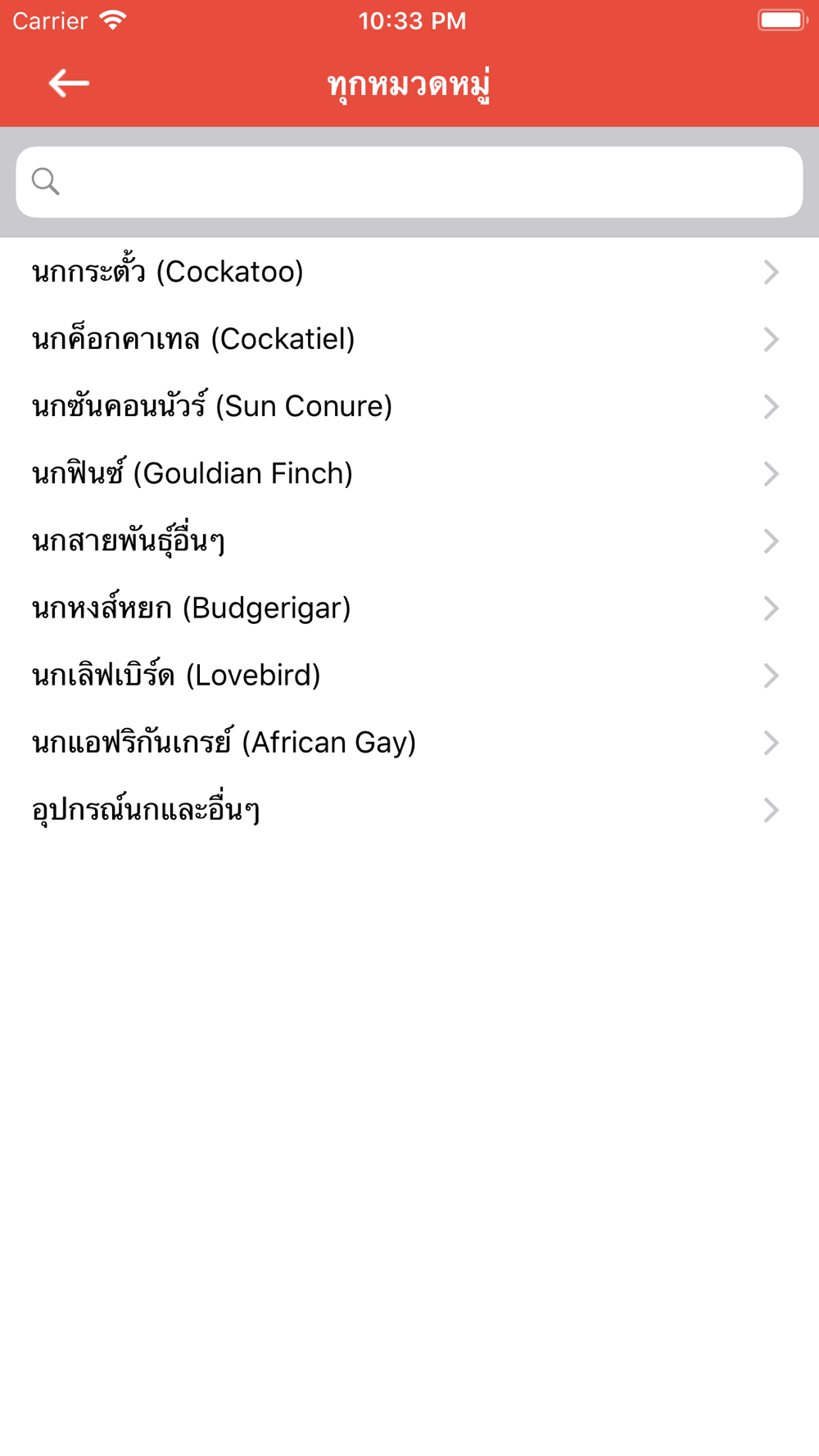Open the นกสายพันธุ์อื่นๆ category
The image size is (819, 1456).
coord(409,540)
